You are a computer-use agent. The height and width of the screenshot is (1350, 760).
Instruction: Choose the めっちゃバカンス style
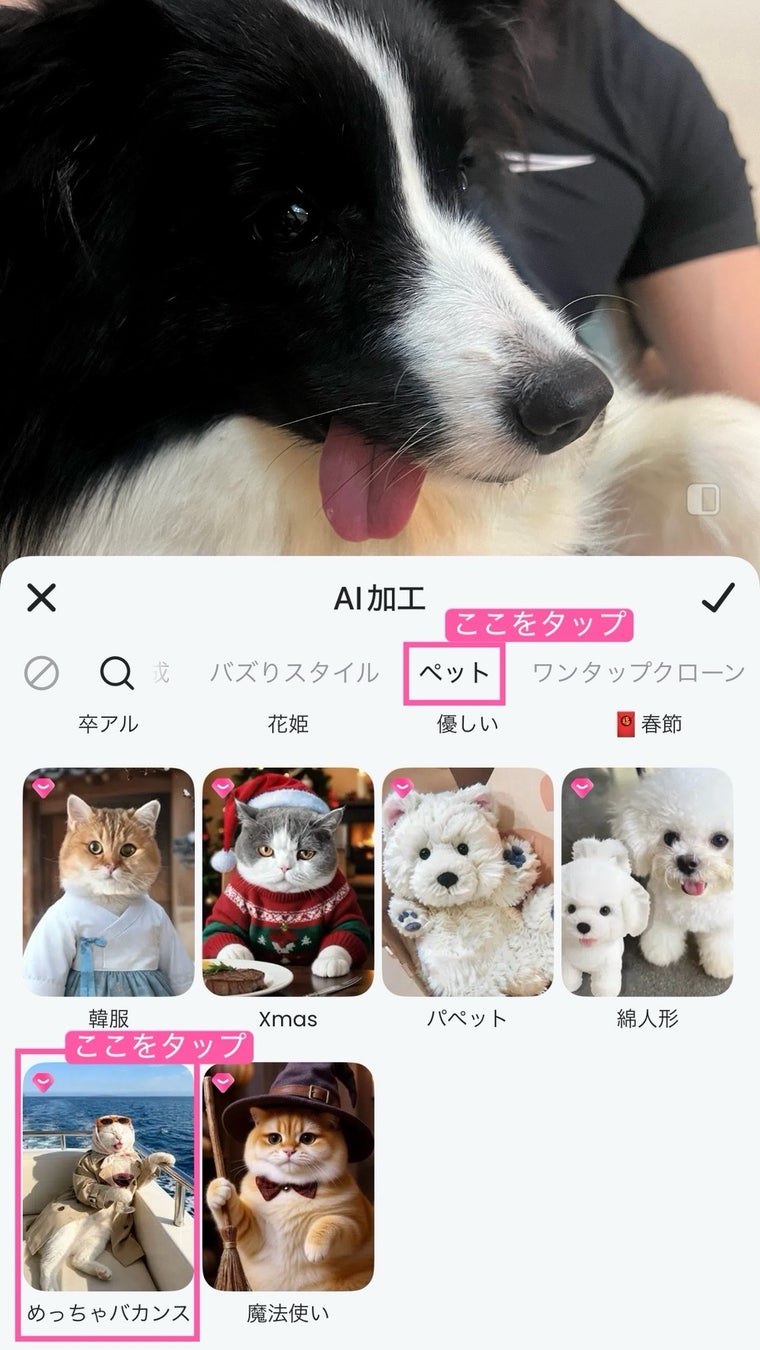point(108,1177)
